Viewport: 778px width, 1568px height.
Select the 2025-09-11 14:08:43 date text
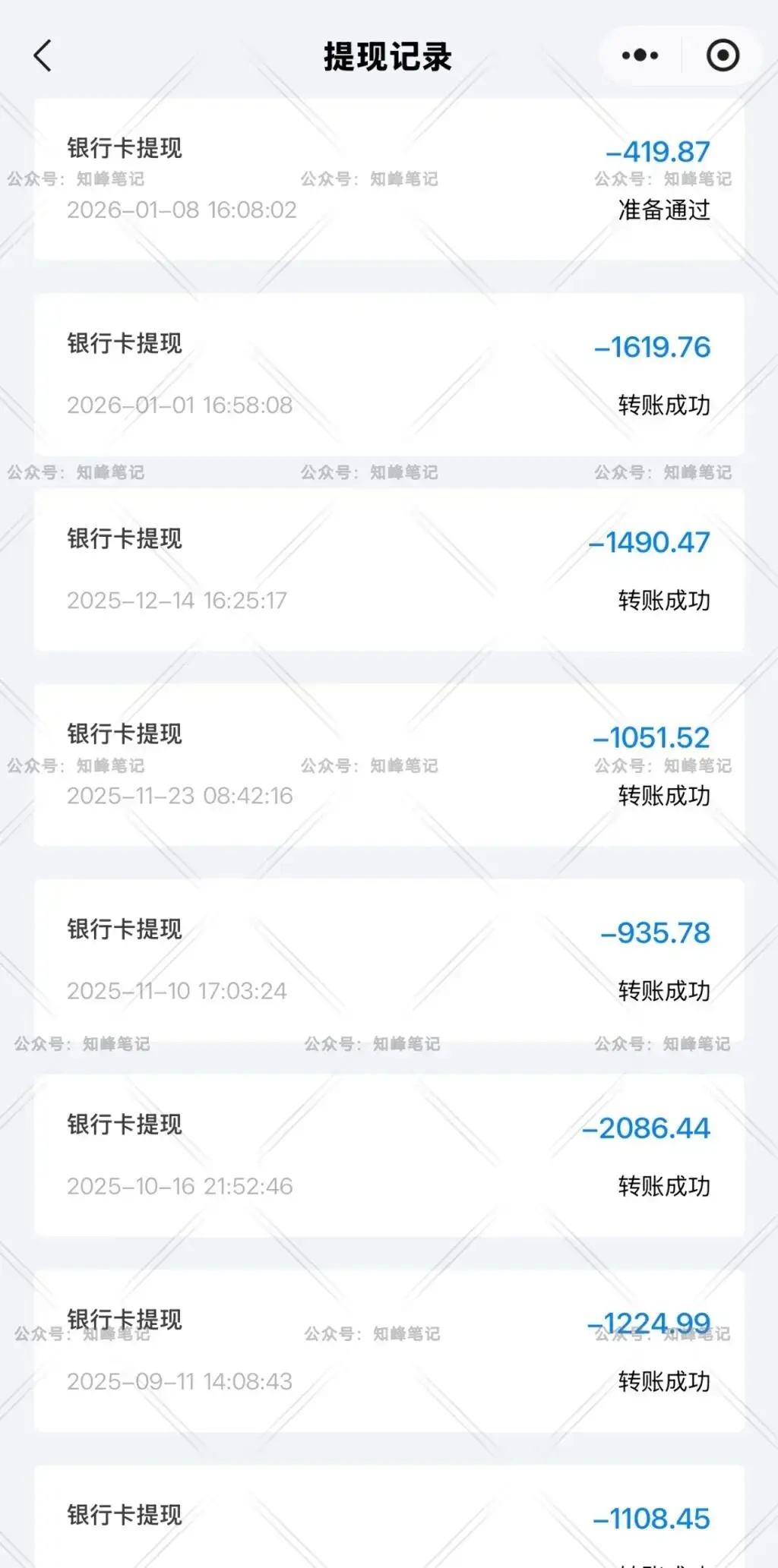(x=178, y=1379)
